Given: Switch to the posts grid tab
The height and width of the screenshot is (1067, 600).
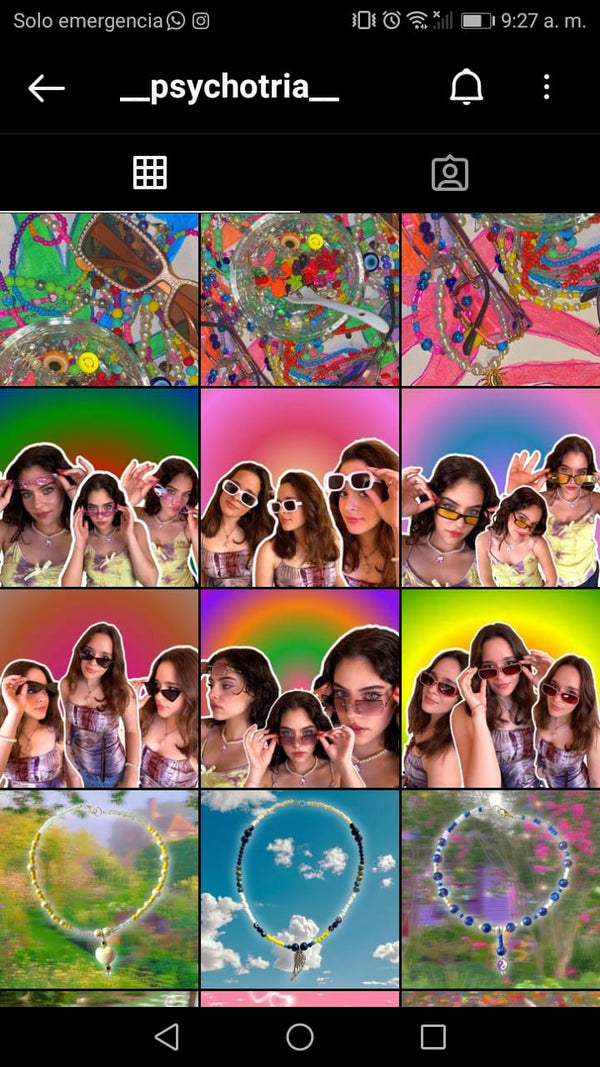Looking at the screenshot, I should [x=150, y=173].
